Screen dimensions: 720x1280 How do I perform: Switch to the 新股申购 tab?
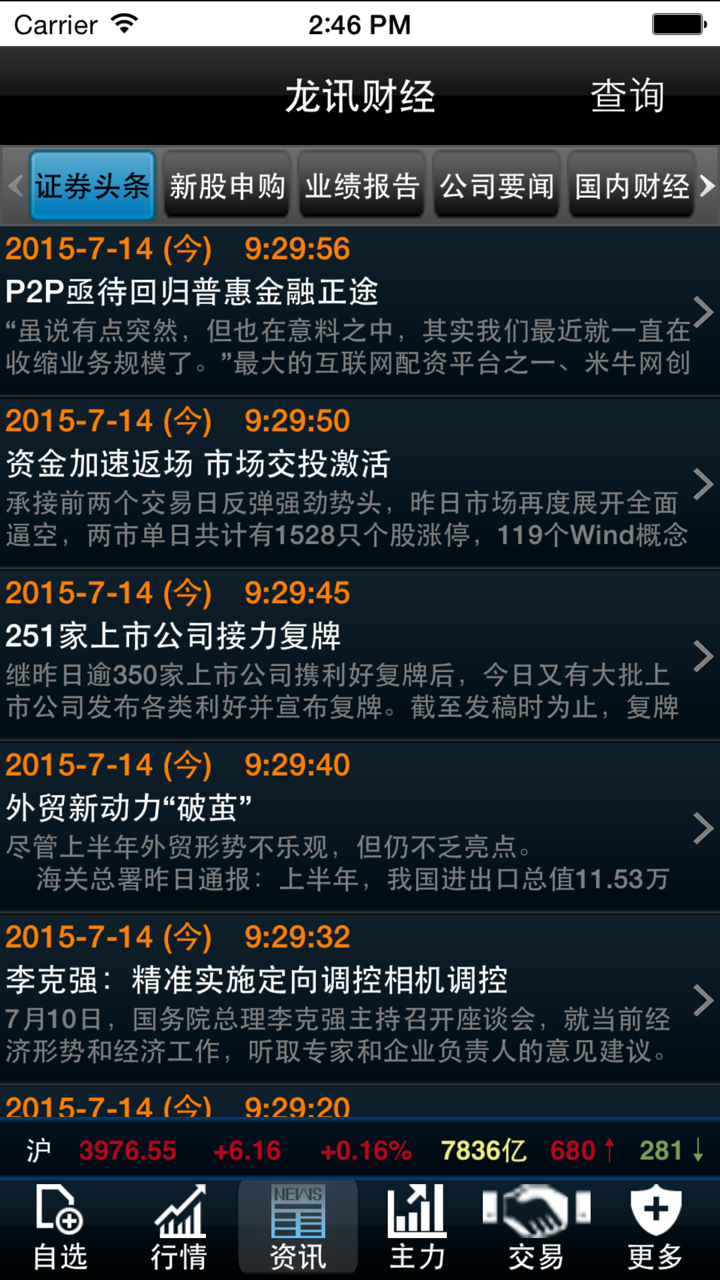click(227, 185)
